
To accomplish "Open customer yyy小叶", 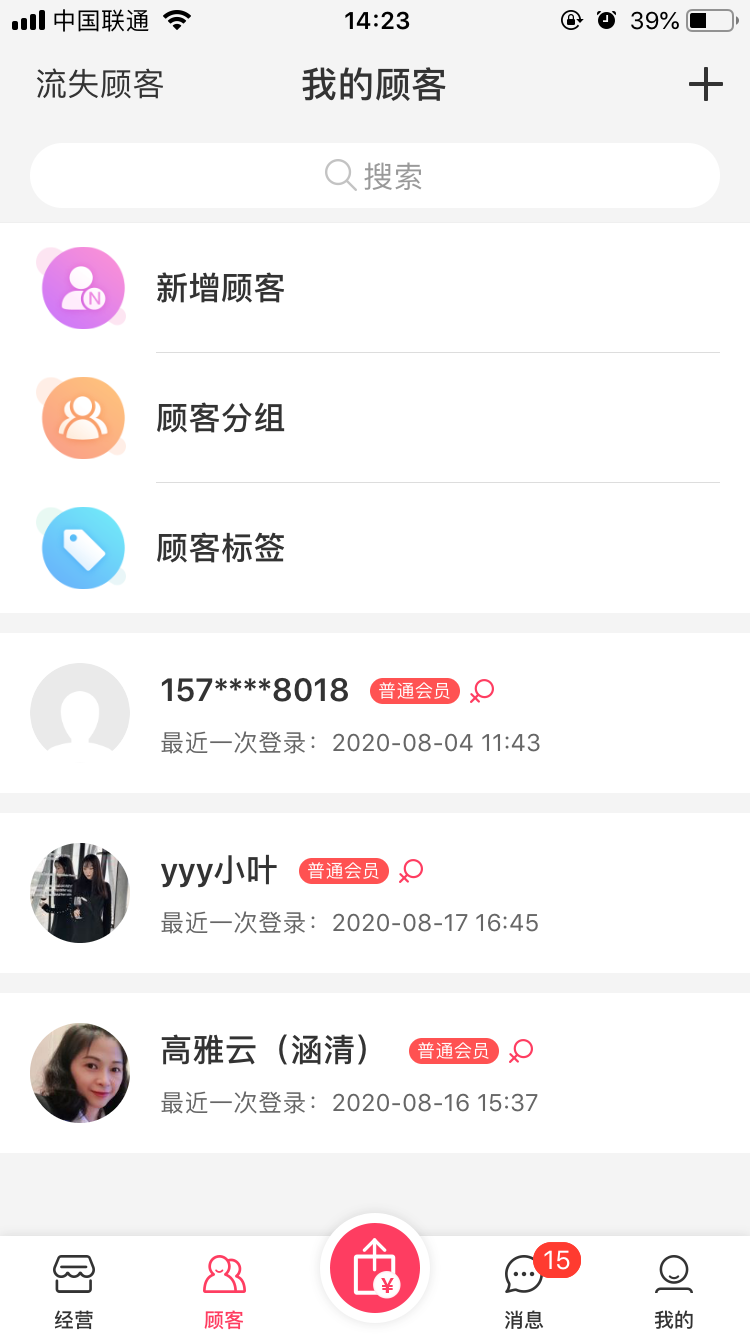I will point(375,893).
